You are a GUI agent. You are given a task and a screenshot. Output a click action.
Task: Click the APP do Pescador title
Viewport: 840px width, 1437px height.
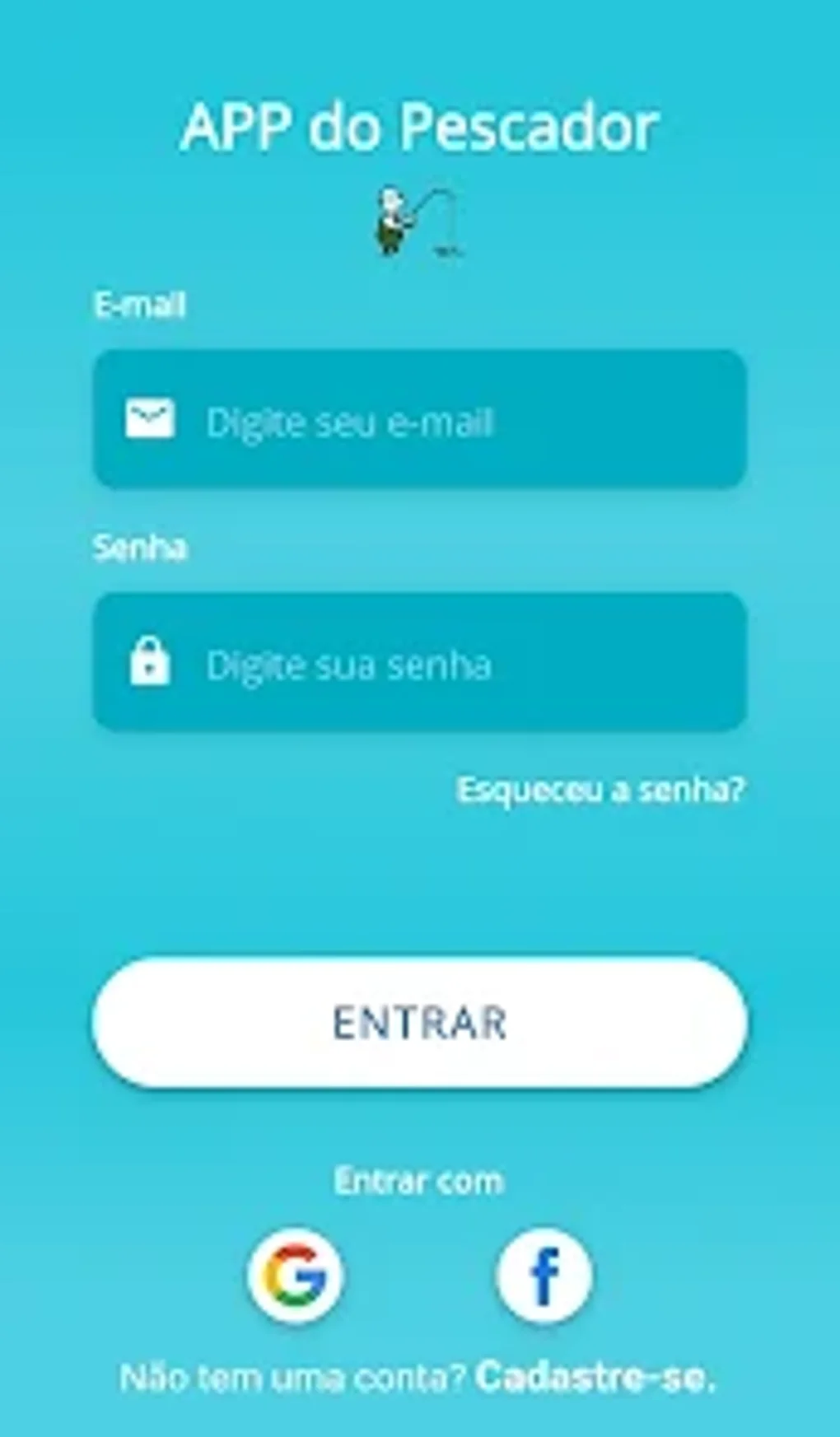coord(419,125)
